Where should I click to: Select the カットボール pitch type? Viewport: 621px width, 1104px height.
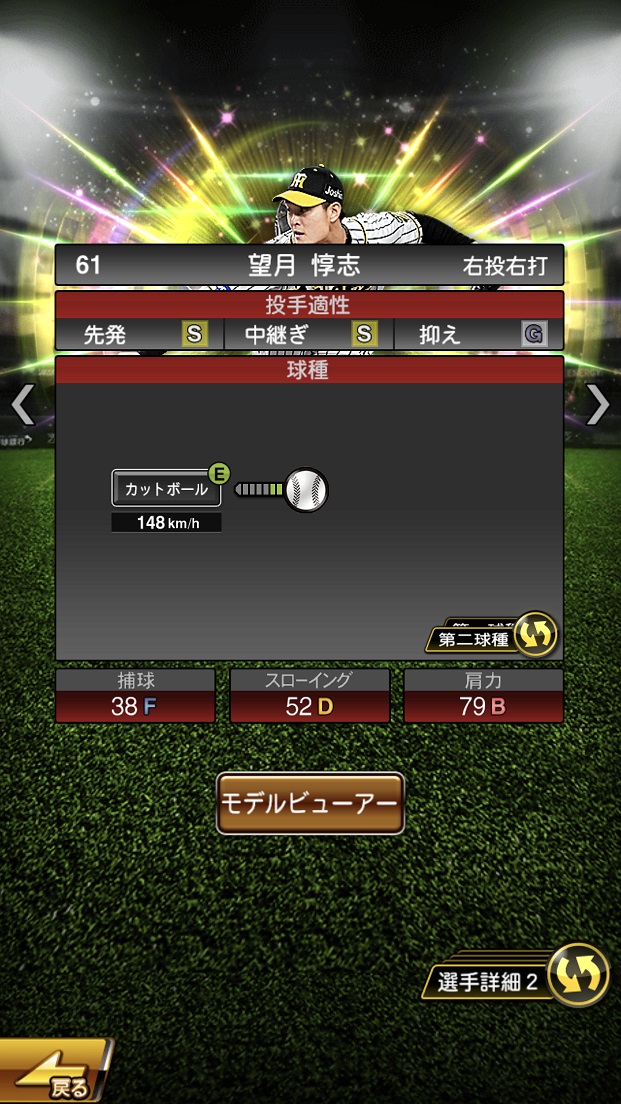pyautogui.click(x=166, y=489)
